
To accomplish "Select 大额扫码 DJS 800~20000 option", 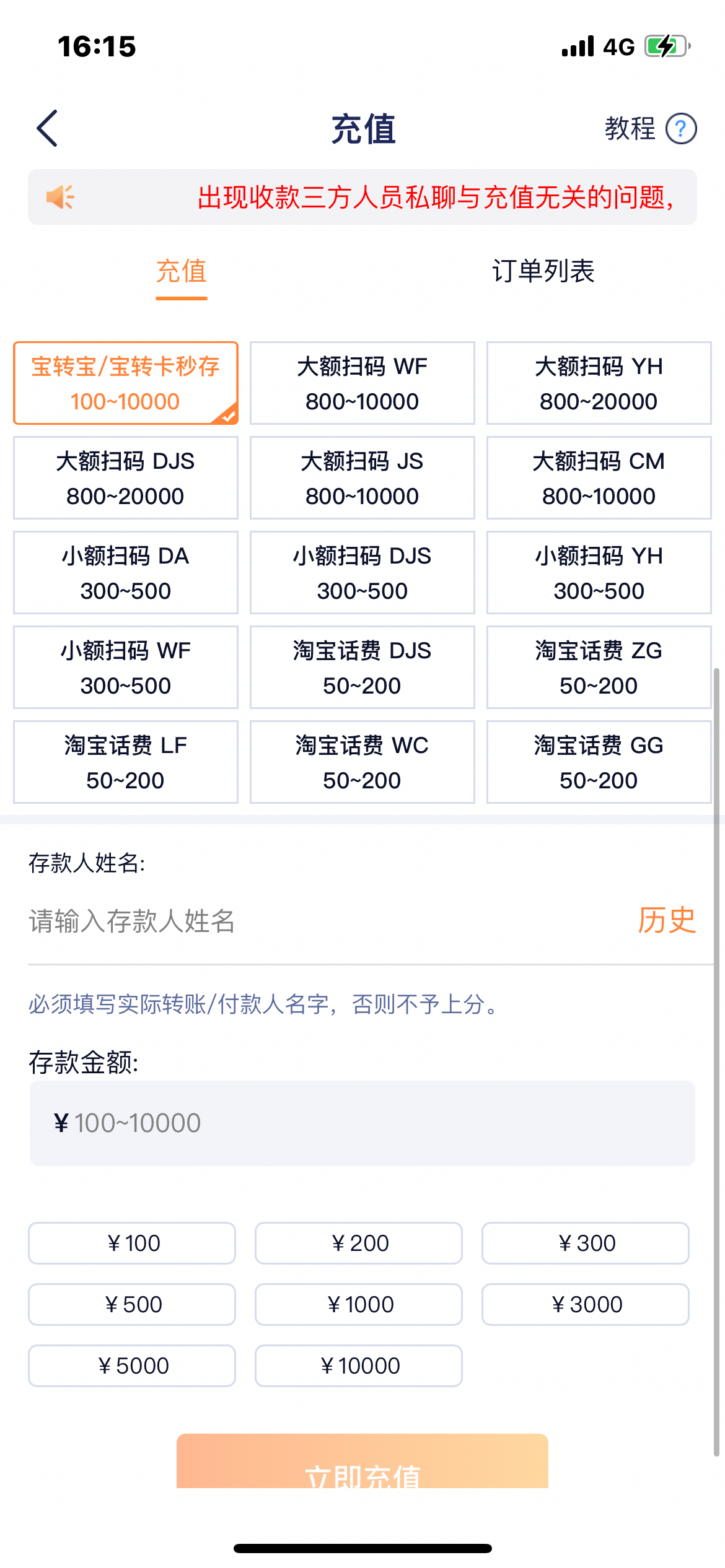I will [x=126, y=478].
